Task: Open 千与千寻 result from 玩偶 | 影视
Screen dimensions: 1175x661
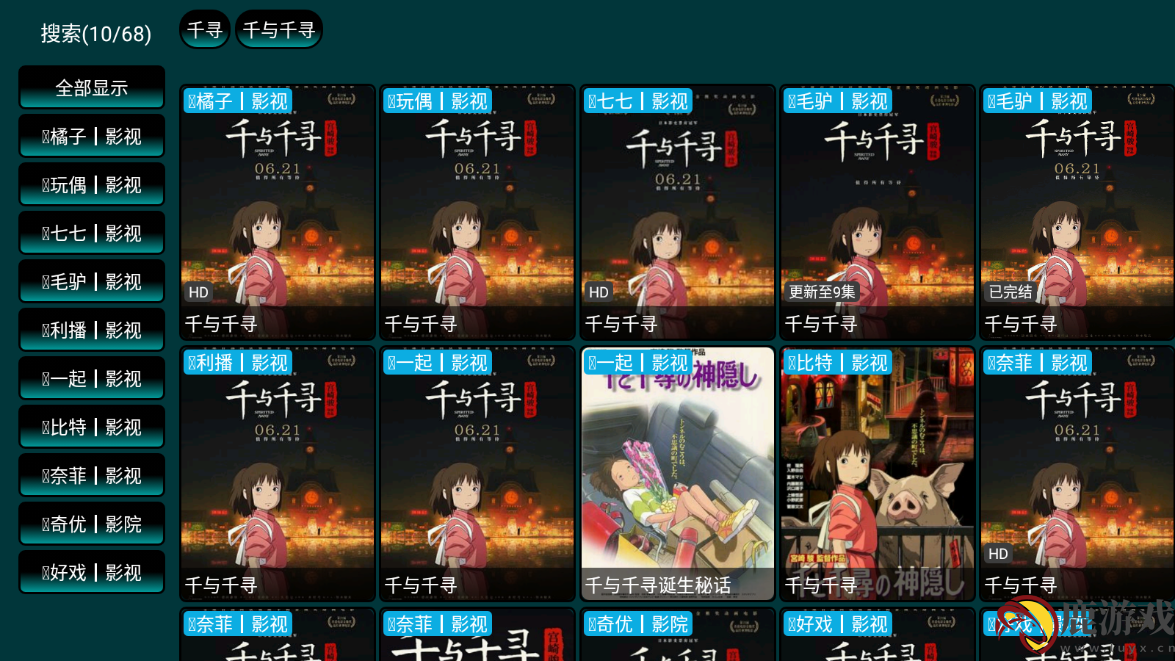Action: click(x=477, y=212)
